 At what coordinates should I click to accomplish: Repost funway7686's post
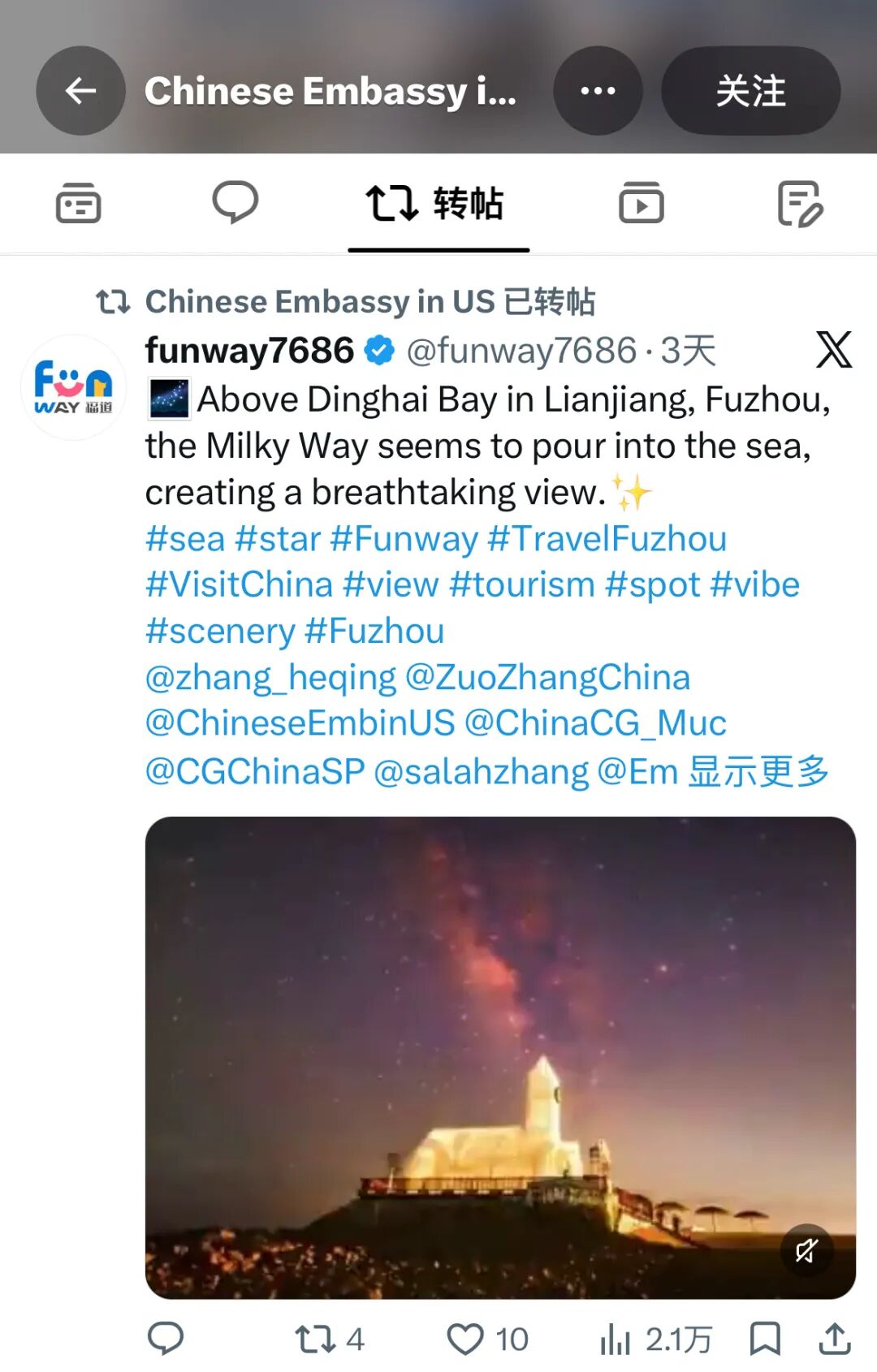[329, 1339]
